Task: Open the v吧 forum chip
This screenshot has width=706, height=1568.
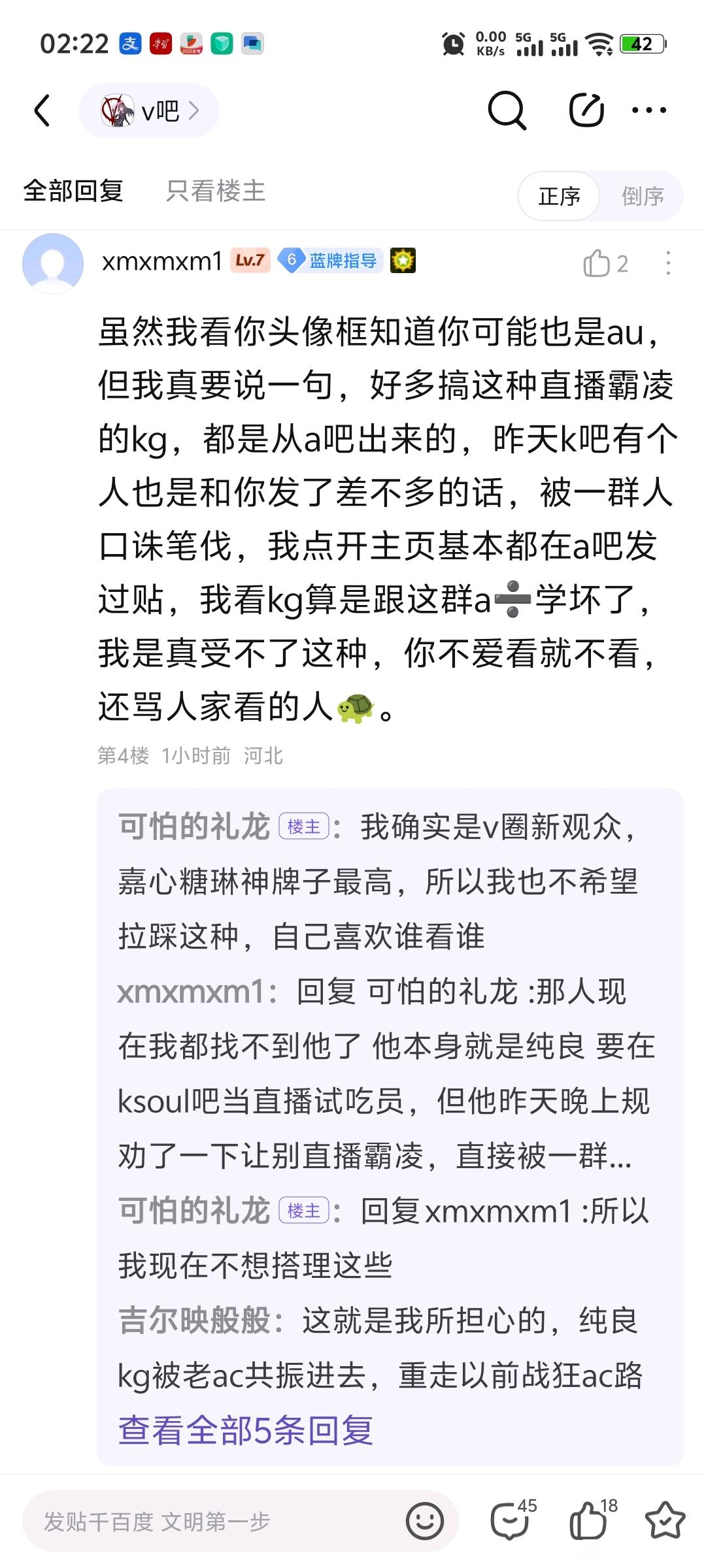Action: point(149,110)
